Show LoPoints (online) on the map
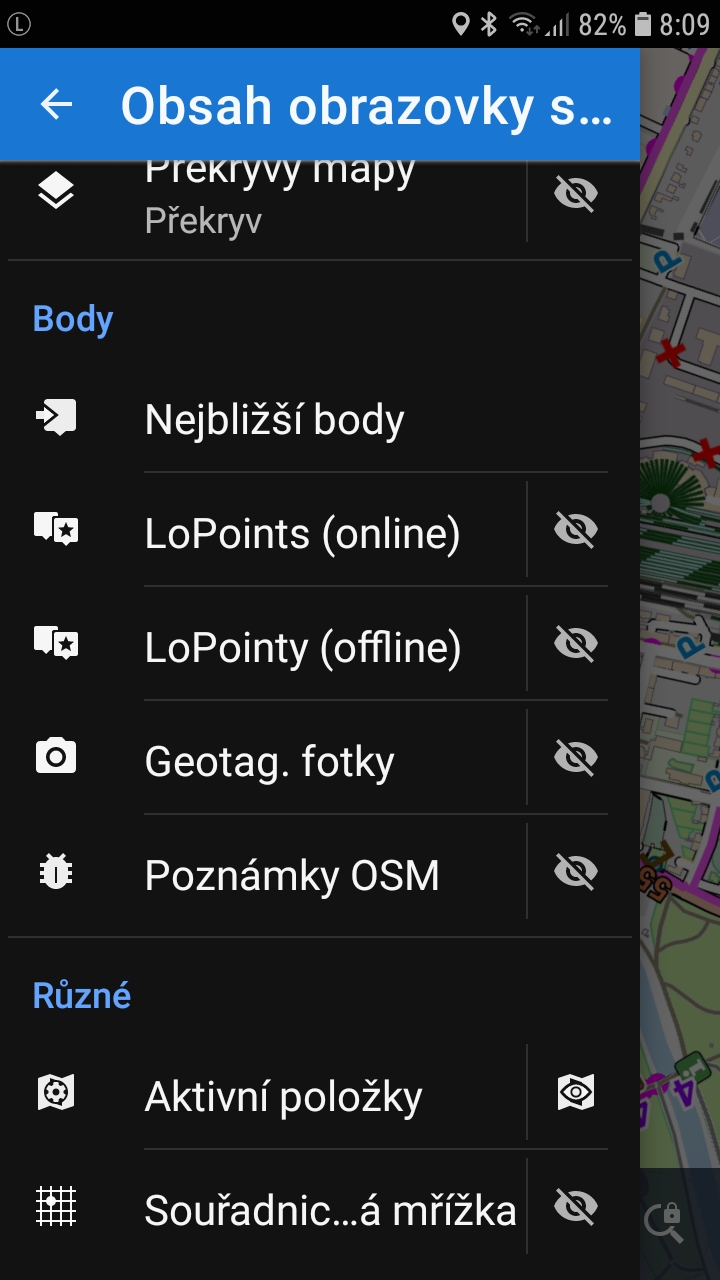The height and width of the screenshot is (1280, 720). point(576,531)
